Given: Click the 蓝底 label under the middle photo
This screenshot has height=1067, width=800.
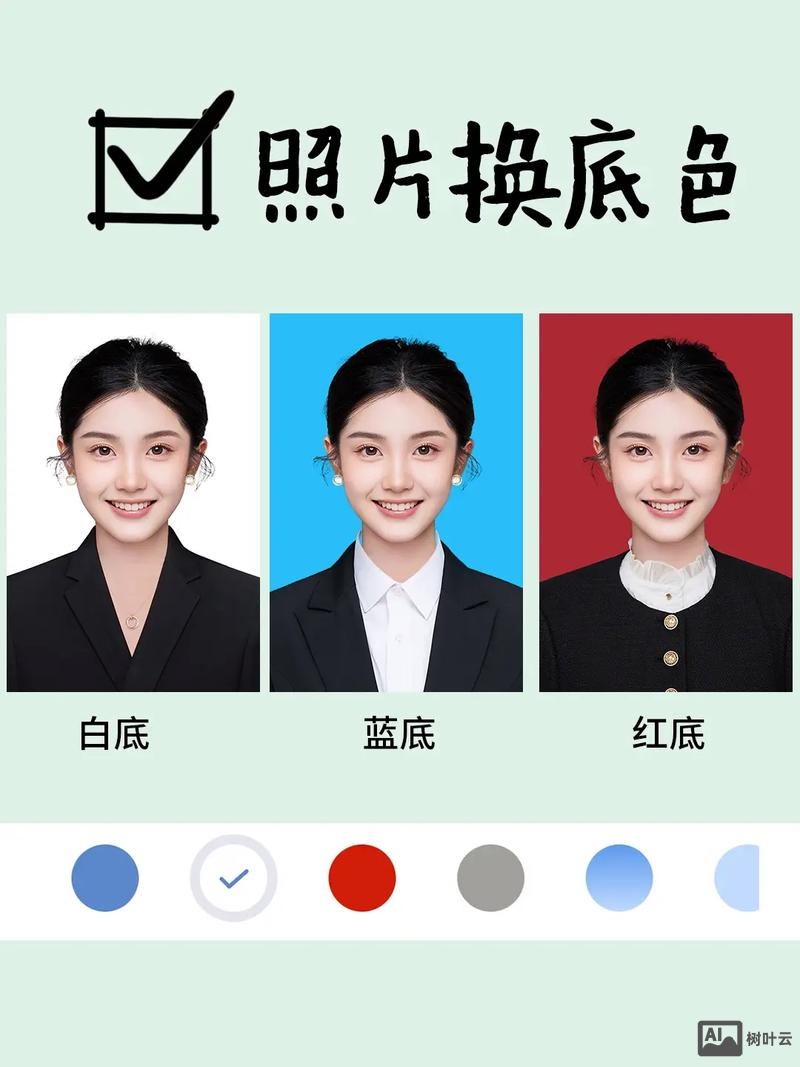Looking at the screenshot, I should [x=398, y=731].
